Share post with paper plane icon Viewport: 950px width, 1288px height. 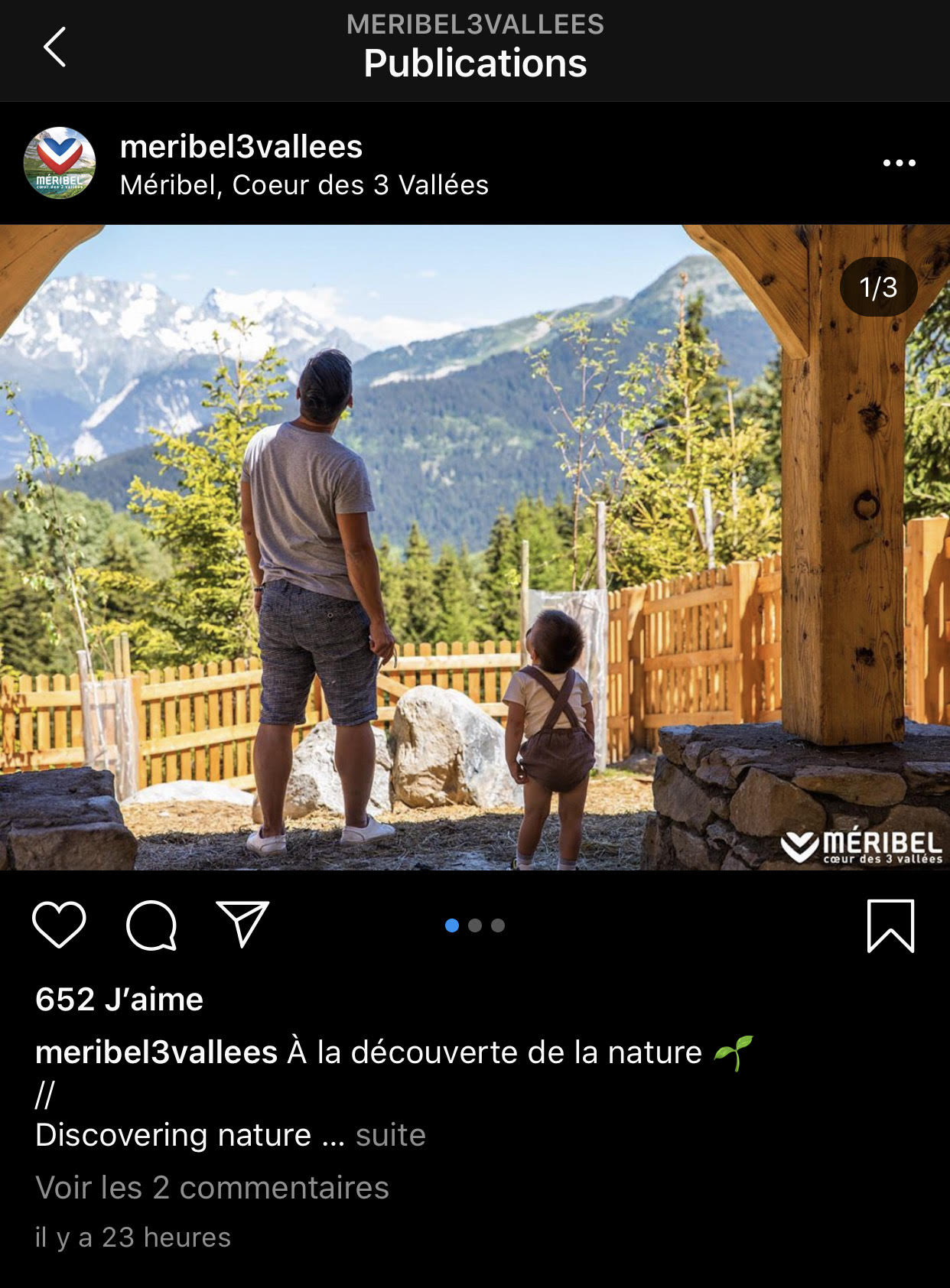point(242,924)
